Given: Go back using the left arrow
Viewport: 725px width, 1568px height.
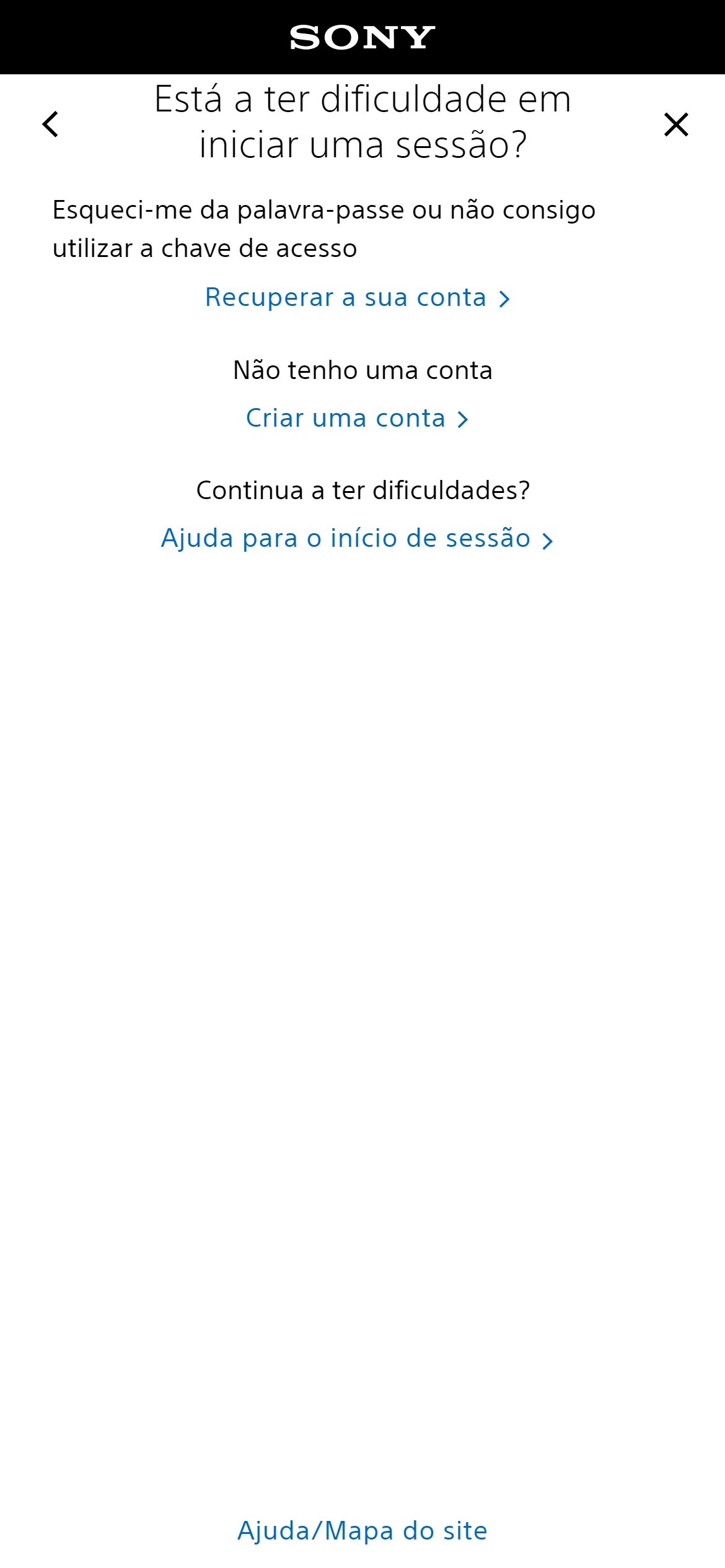Looking at the screenshot, I should tap(51, 124).
